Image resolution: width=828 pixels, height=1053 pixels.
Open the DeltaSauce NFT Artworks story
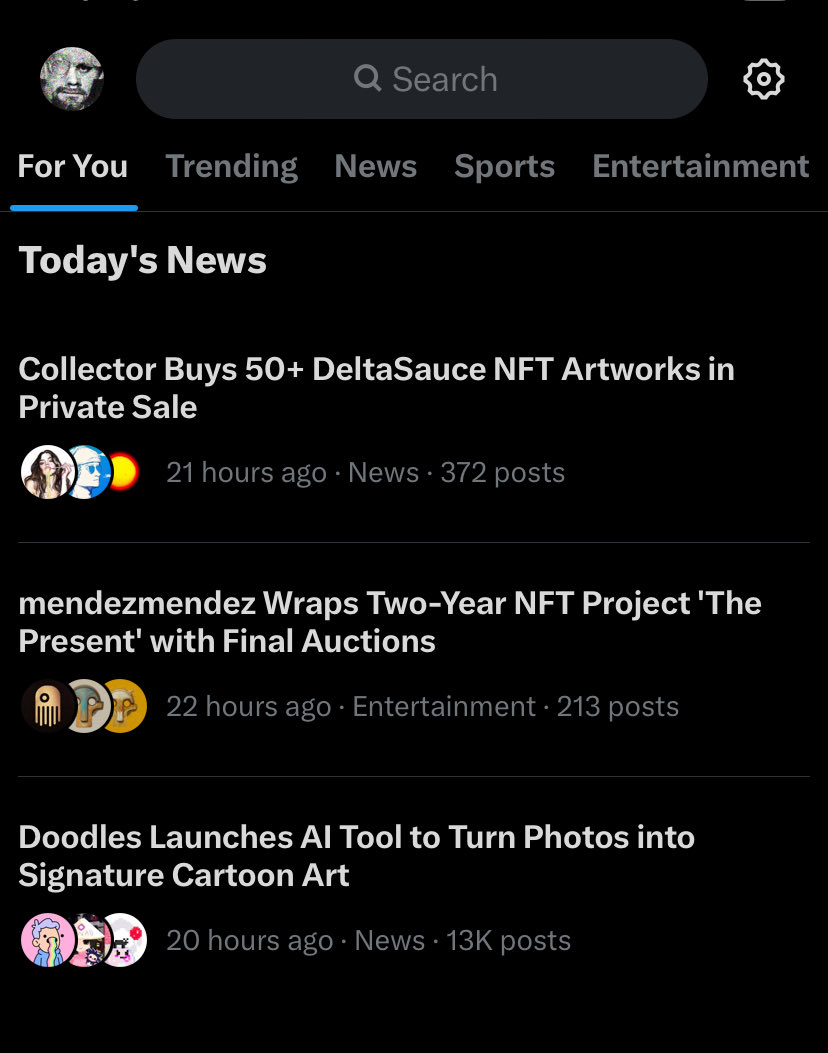pyautogui.click(x=376, y=388)
